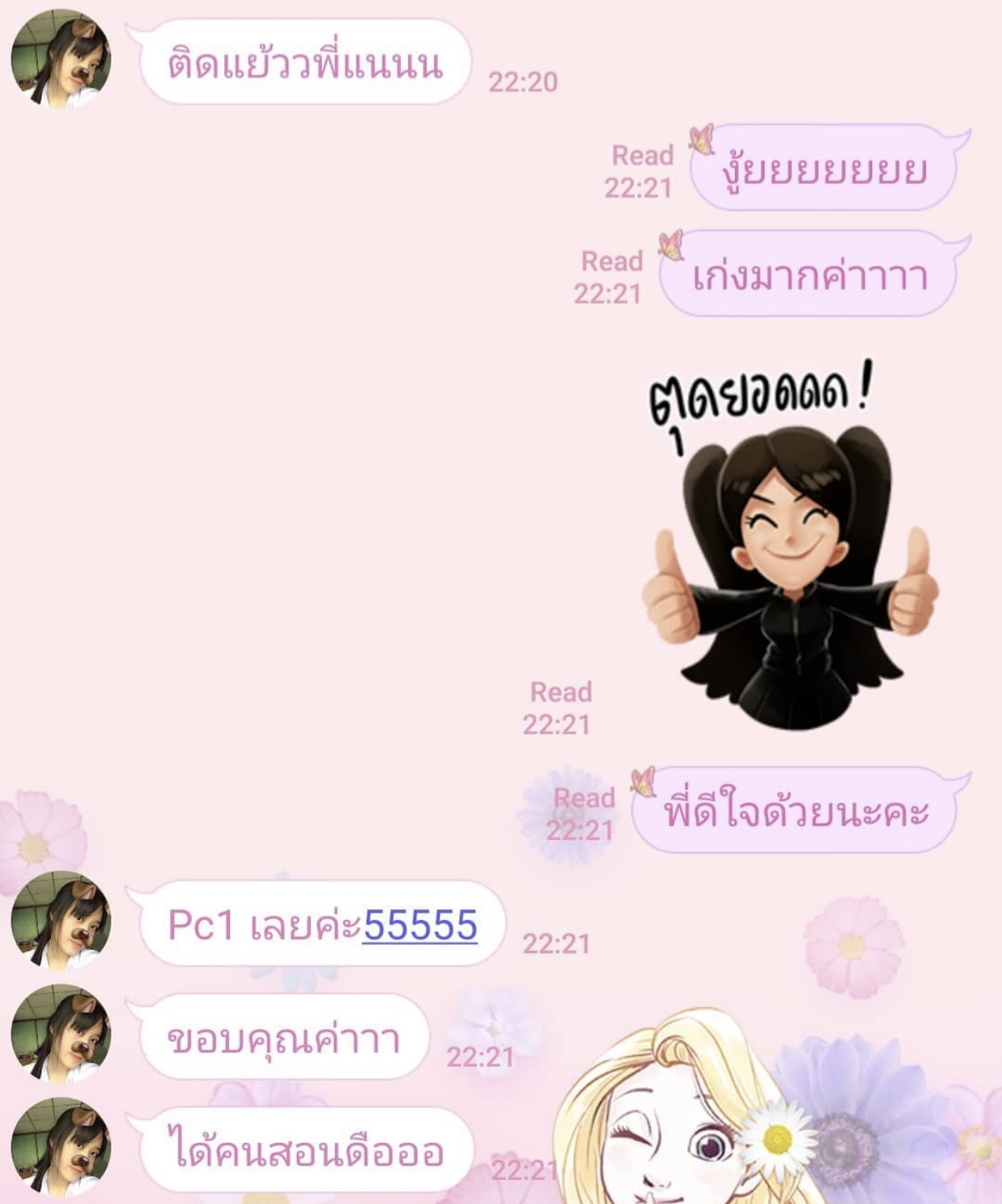Tap profile photo beside ได้คนสอนดีออ message

(61, 1147)
